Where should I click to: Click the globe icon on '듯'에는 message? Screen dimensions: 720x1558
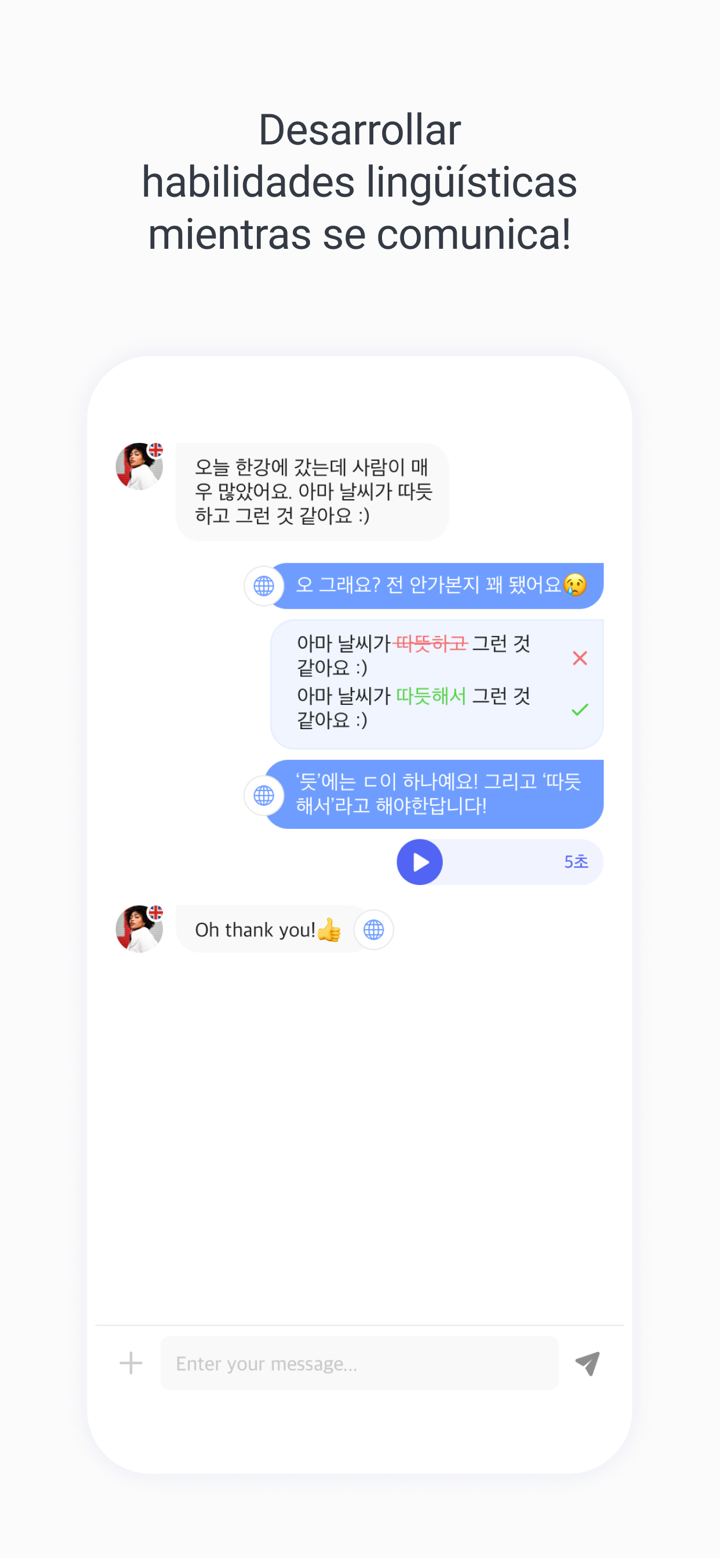click(263, 795)
